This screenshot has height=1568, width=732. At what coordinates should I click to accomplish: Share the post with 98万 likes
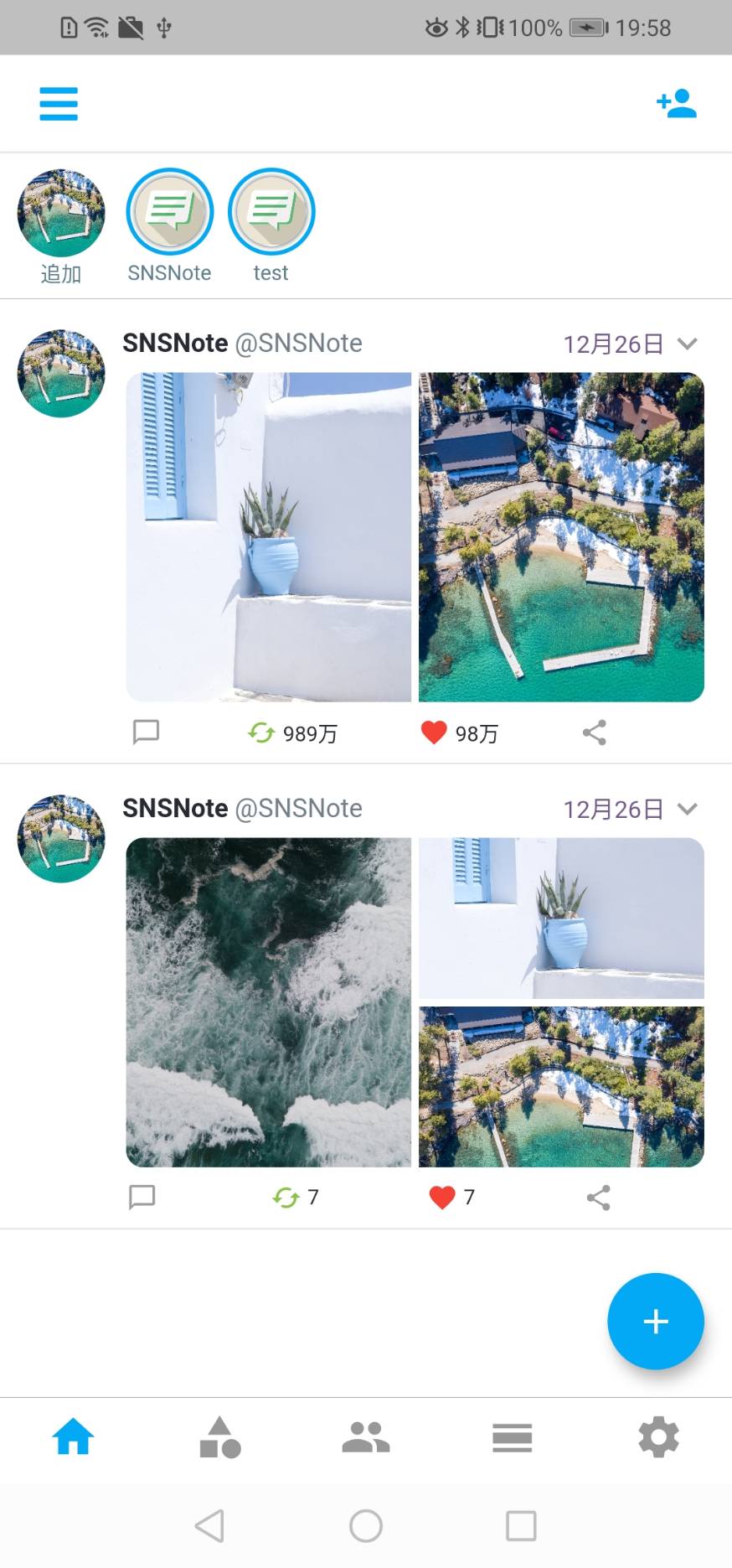coord(594,733)
